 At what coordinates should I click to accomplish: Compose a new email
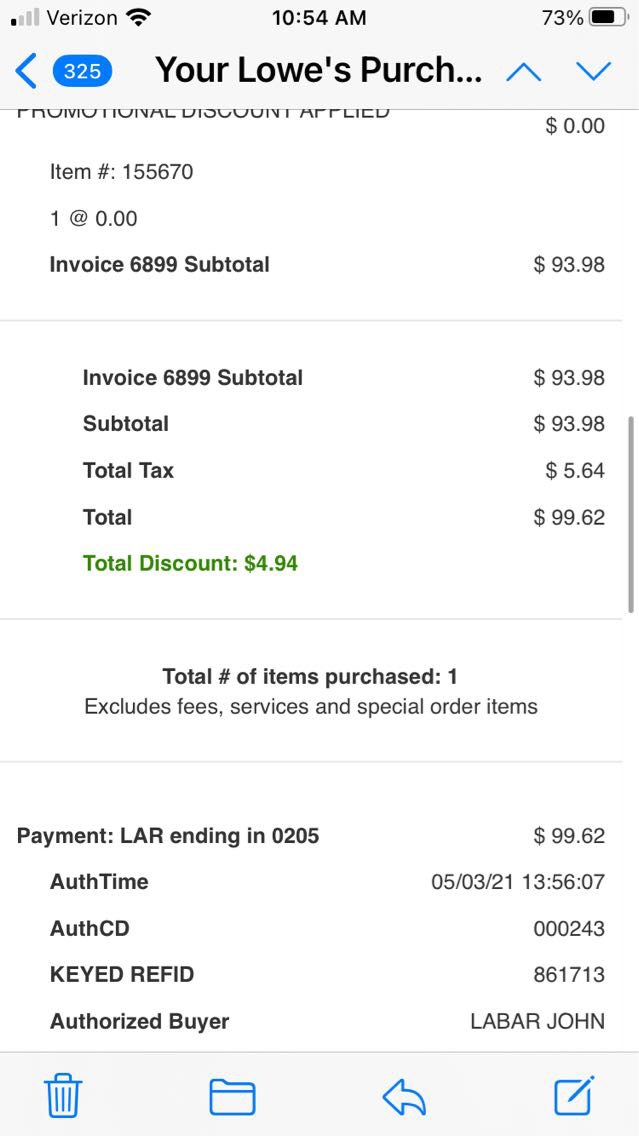(x=575, y=1096)
